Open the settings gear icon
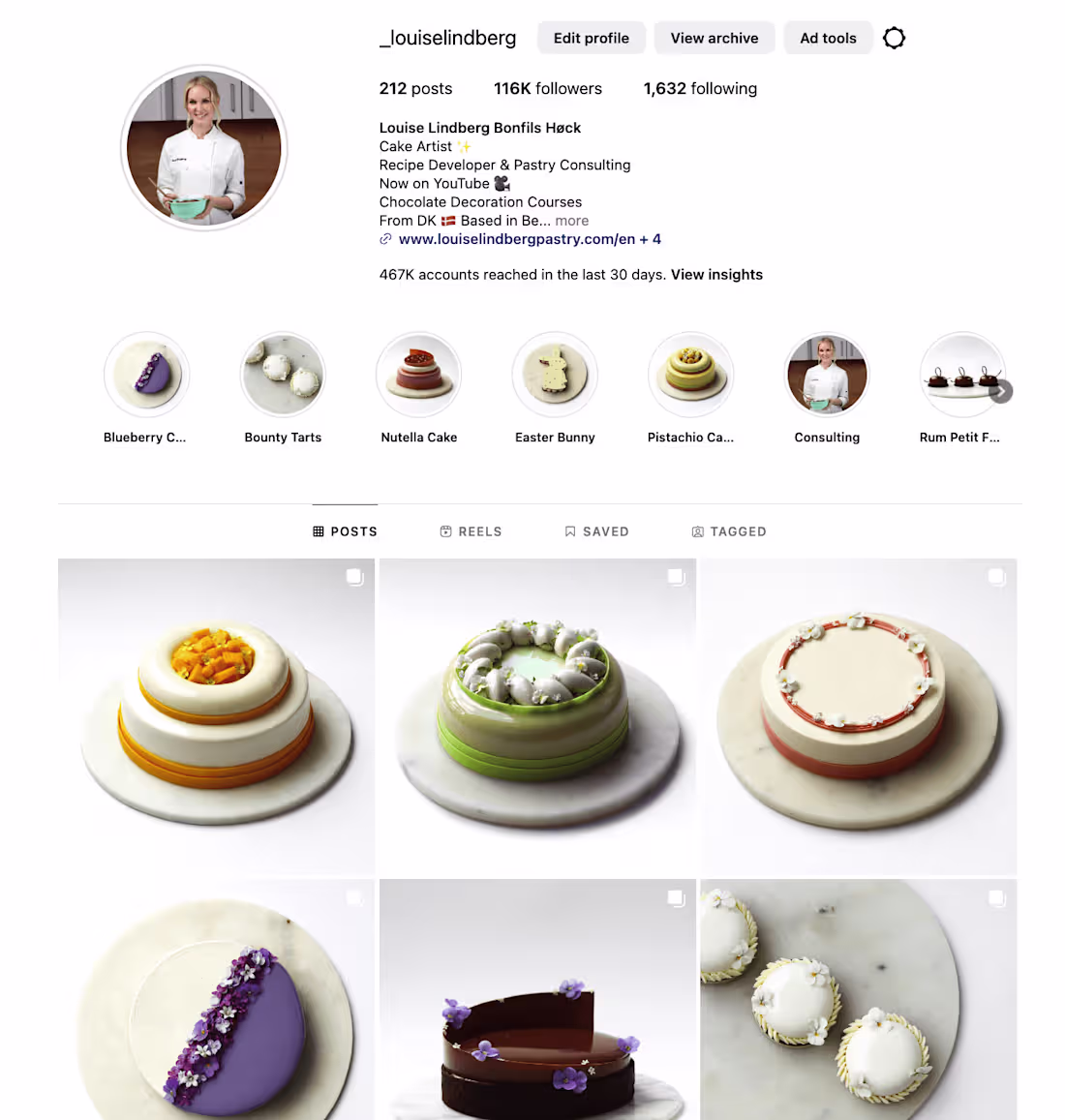 (893, 38)
